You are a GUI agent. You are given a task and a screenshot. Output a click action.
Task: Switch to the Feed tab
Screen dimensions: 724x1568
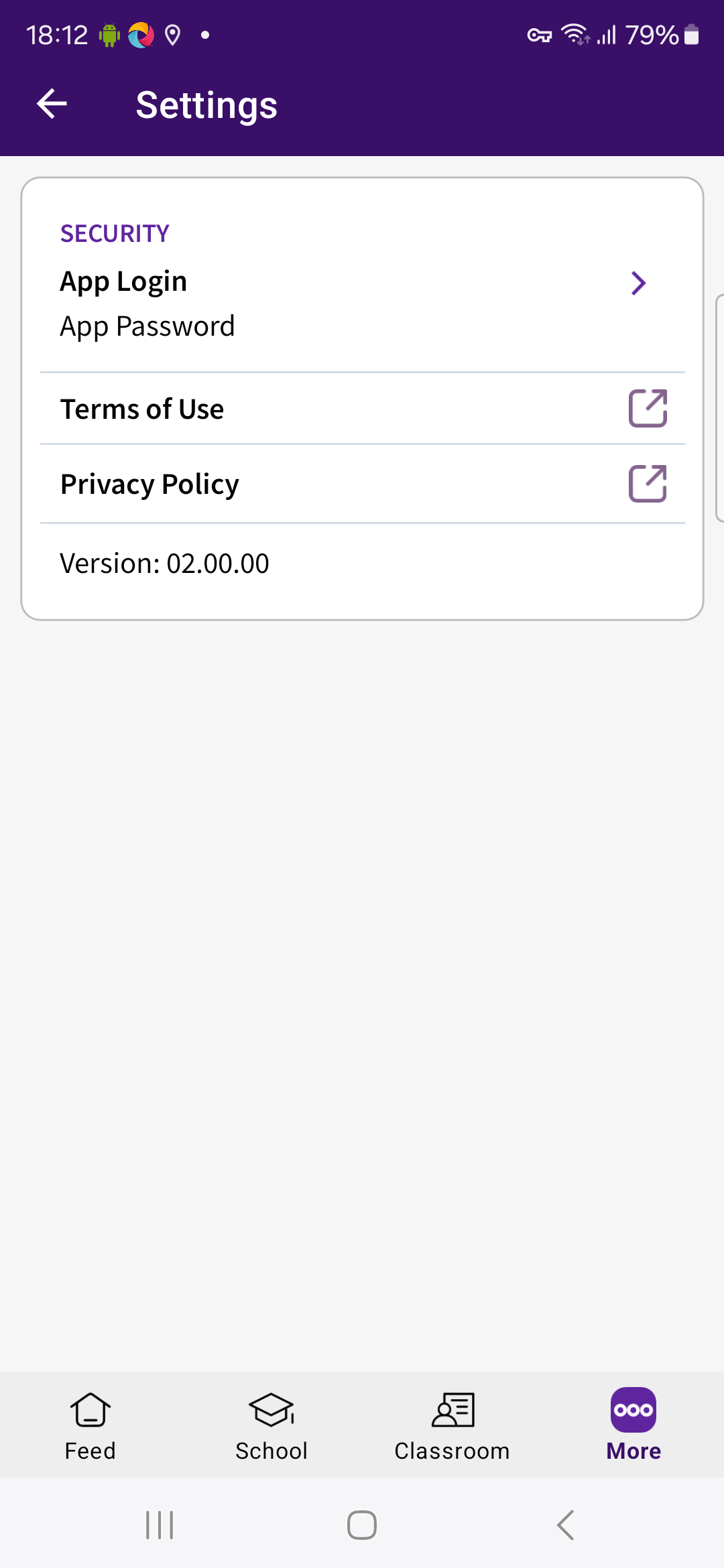(90, 1425)
